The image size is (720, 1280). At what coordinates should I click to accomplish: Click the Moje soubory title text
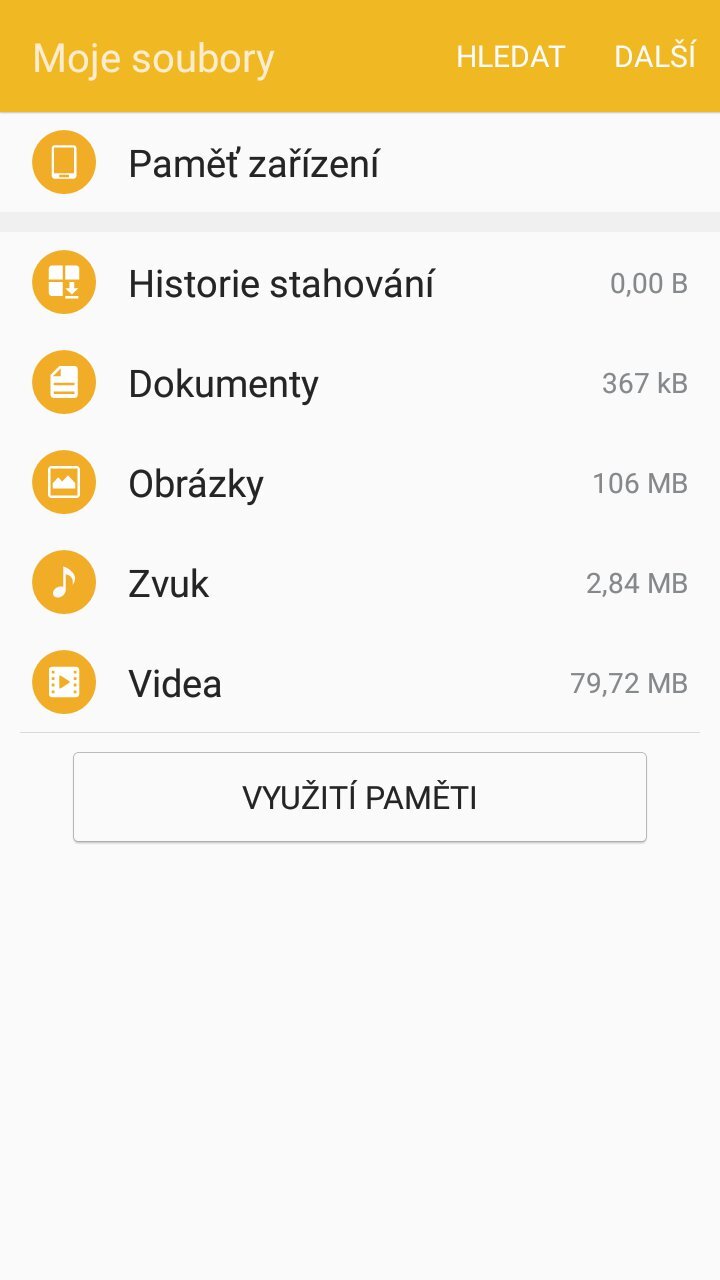tap(153, 57)
